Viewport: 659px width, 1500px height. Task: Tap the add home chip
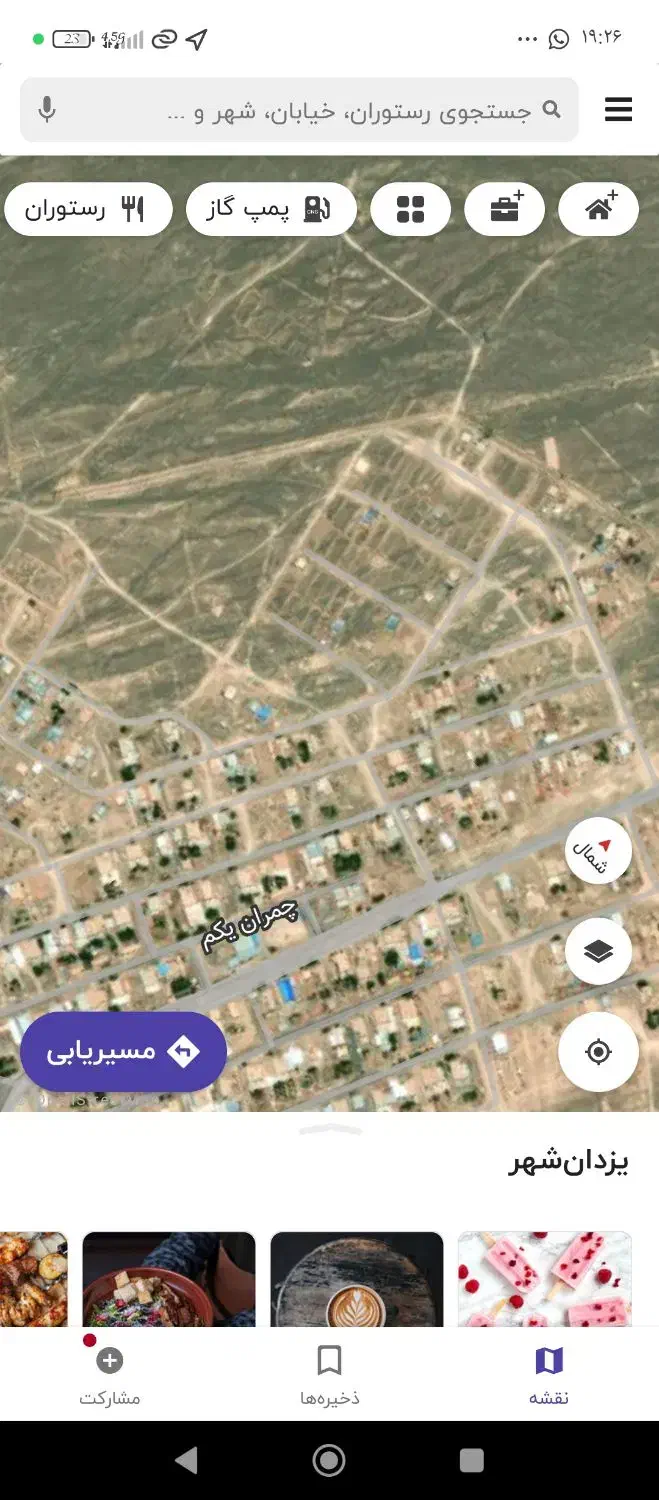(598, 209)
